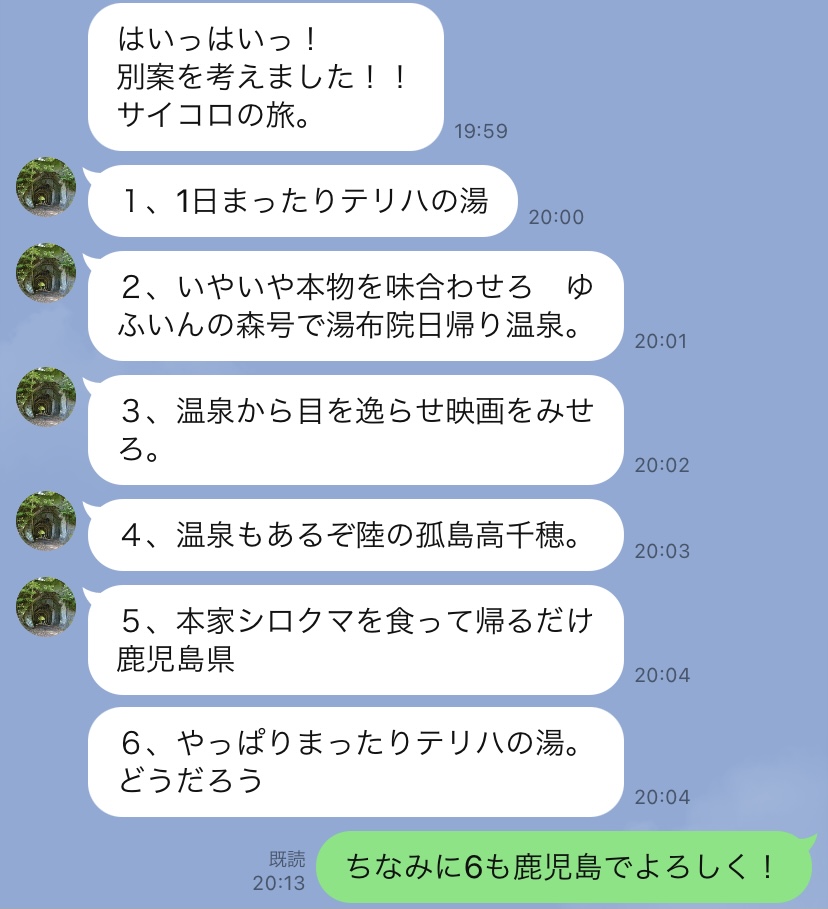View sender profile beside the 映画をみせろ message
Viewport: 828px width, 909px height.
(x=46, y=396)
